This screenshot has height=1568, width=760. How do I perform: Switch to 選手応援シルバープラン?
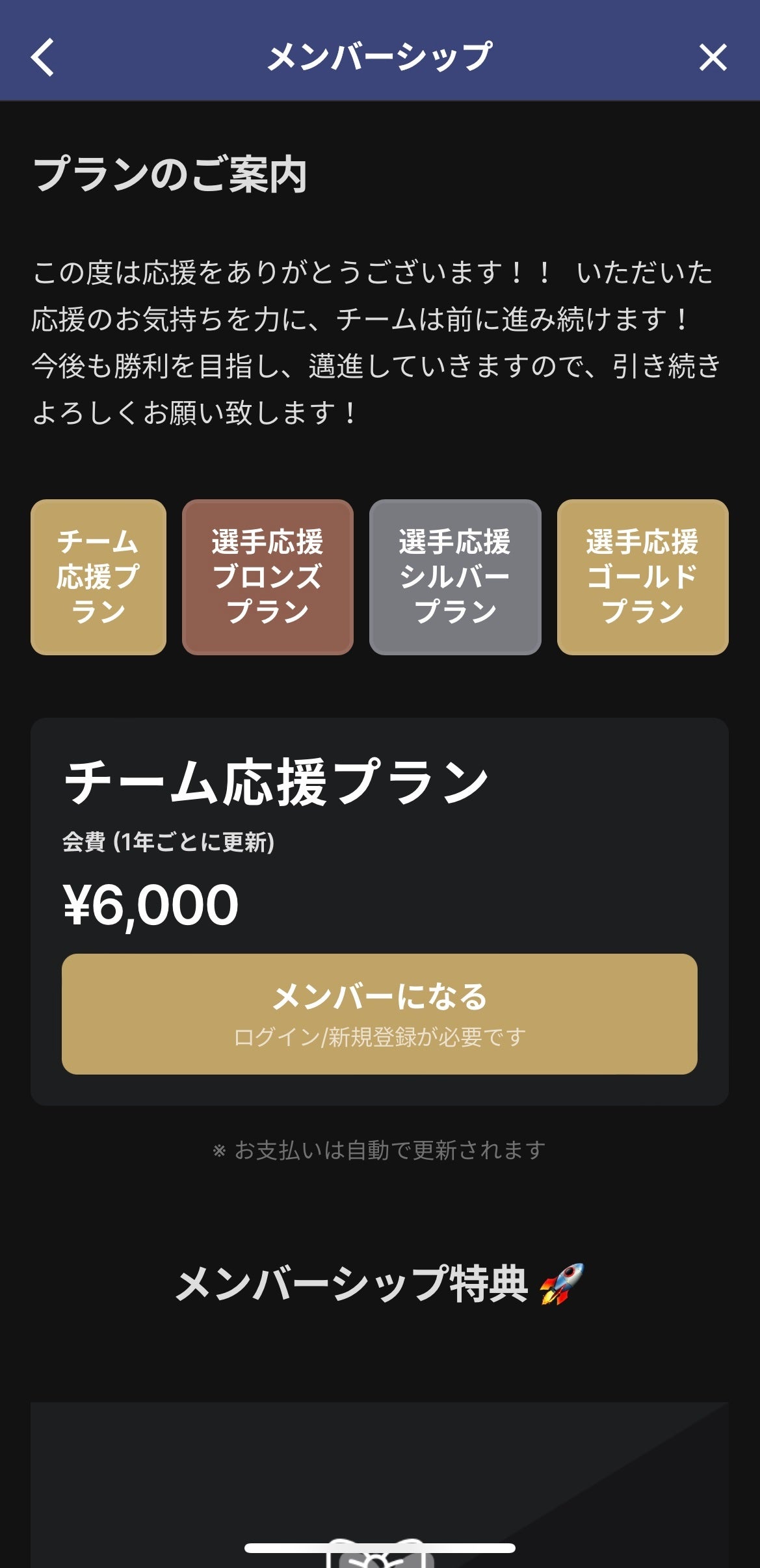click(x=454, y=577)
